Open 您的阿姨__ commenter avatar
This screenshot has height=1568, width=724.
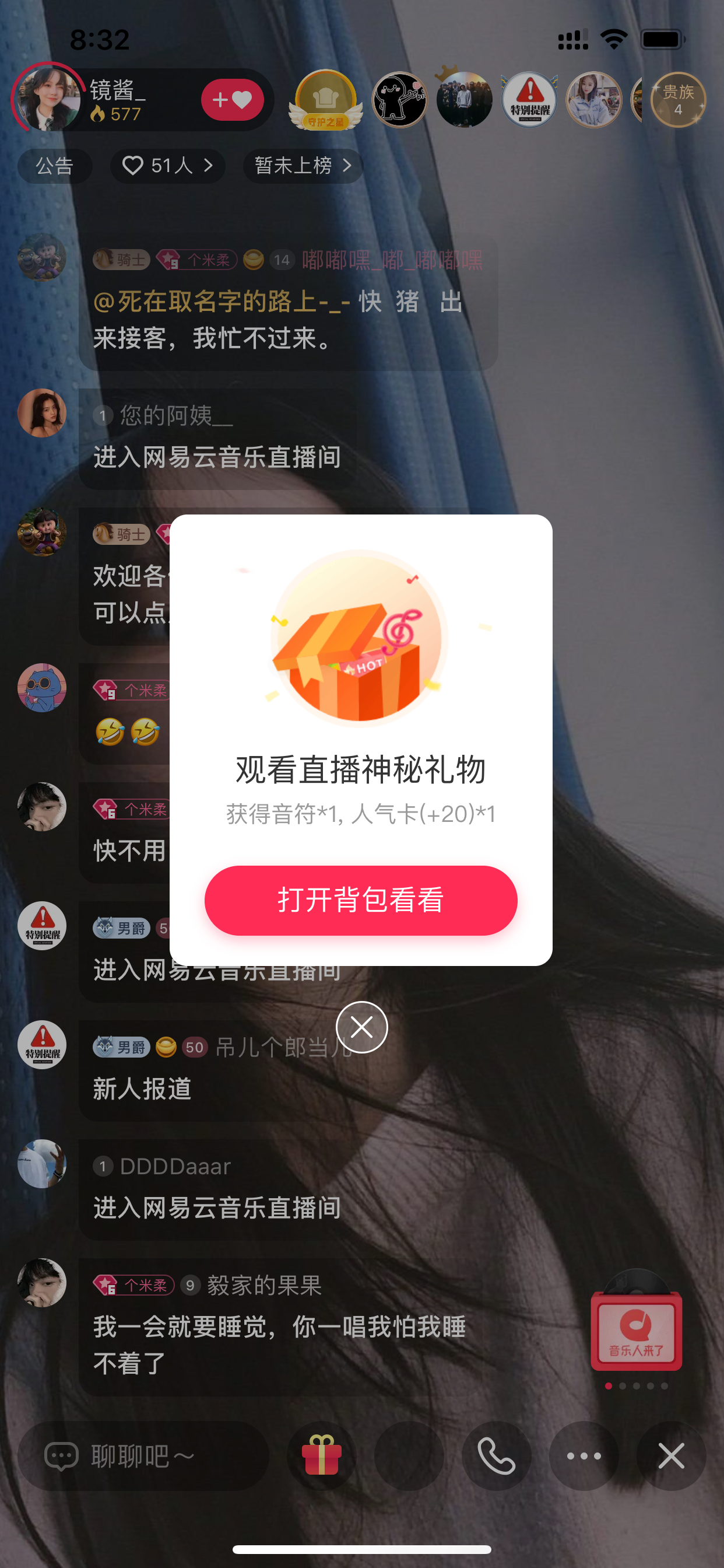[x=42, y=412]
